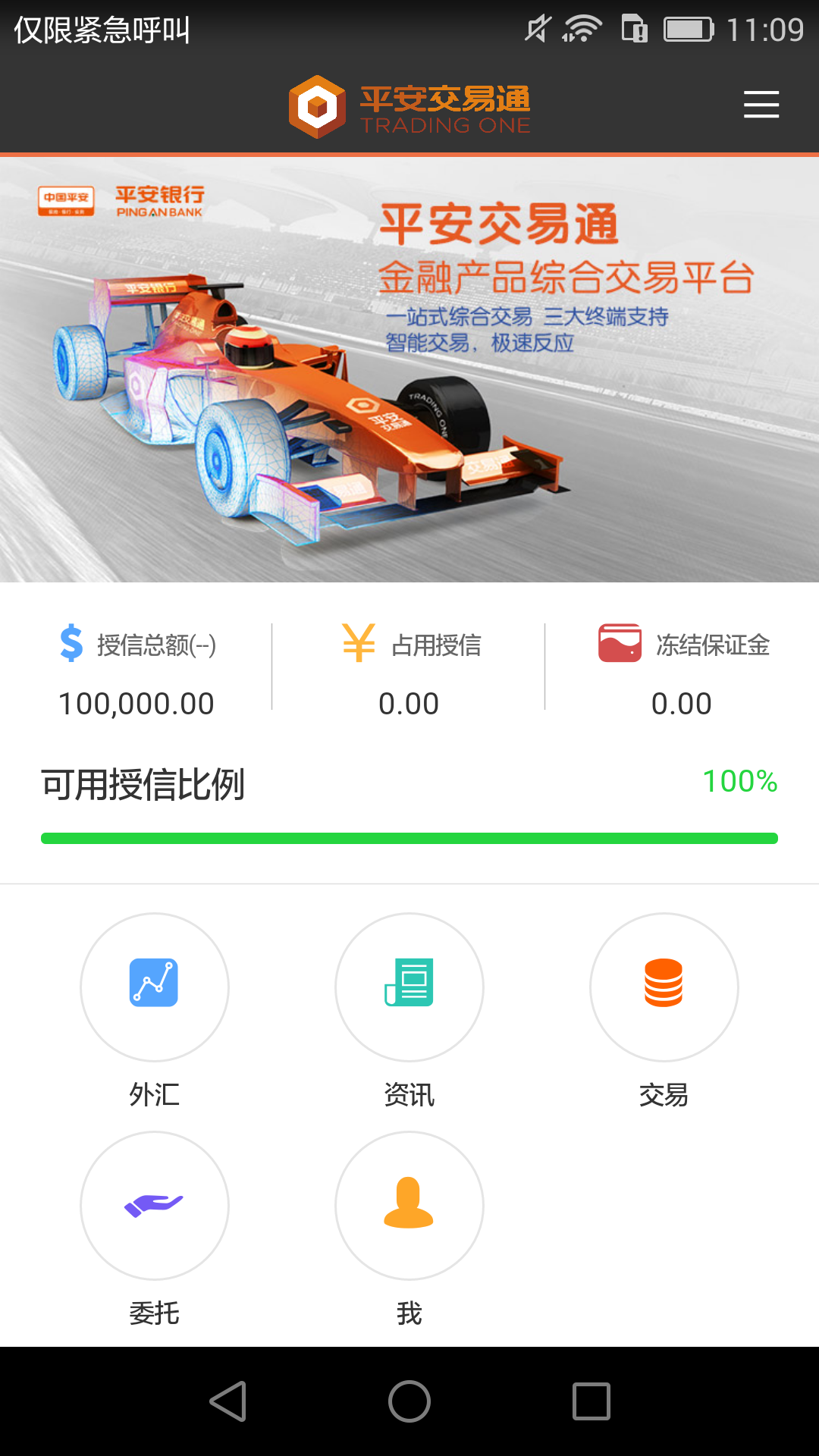The width and height of the screenshot is (819, 1456).
Task: Tap the system back button
Action: tap(227, 1401)
